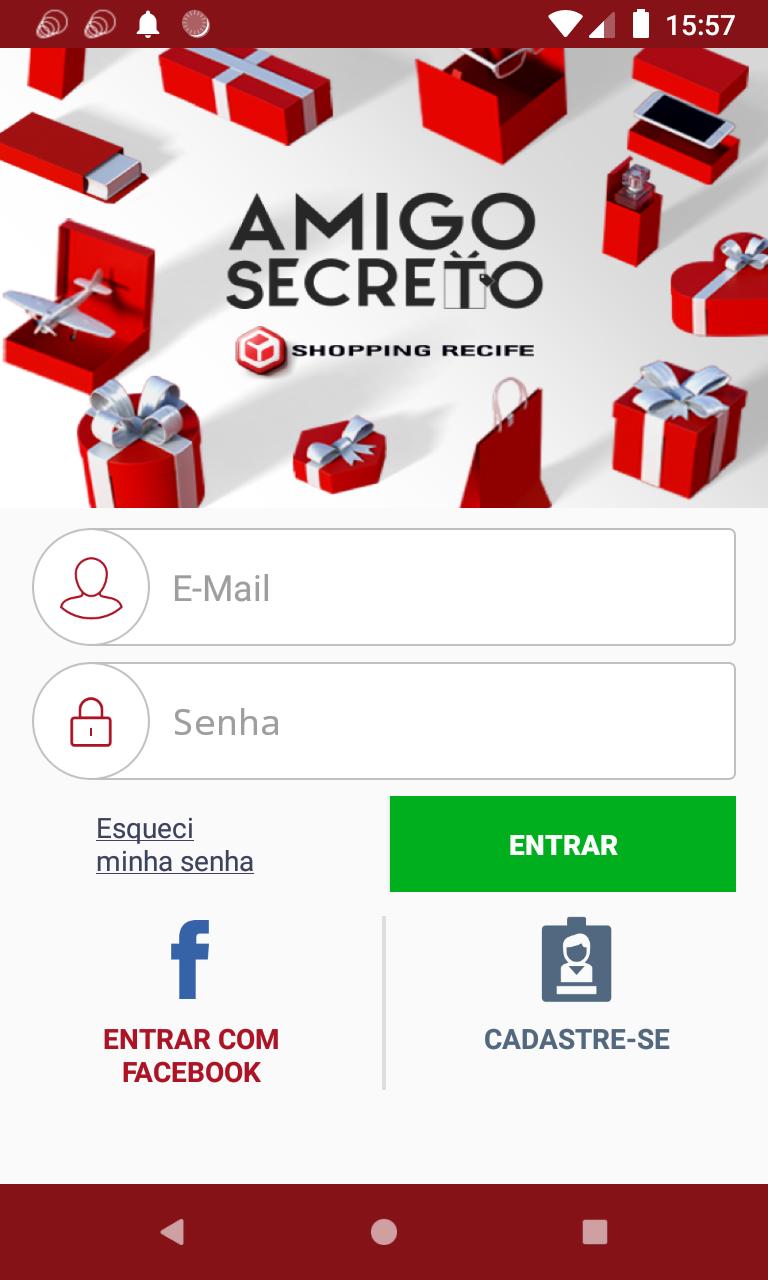Select the Senha password field
The width and height of the screenshot is (768, 1280).
(x=440, y=722)
